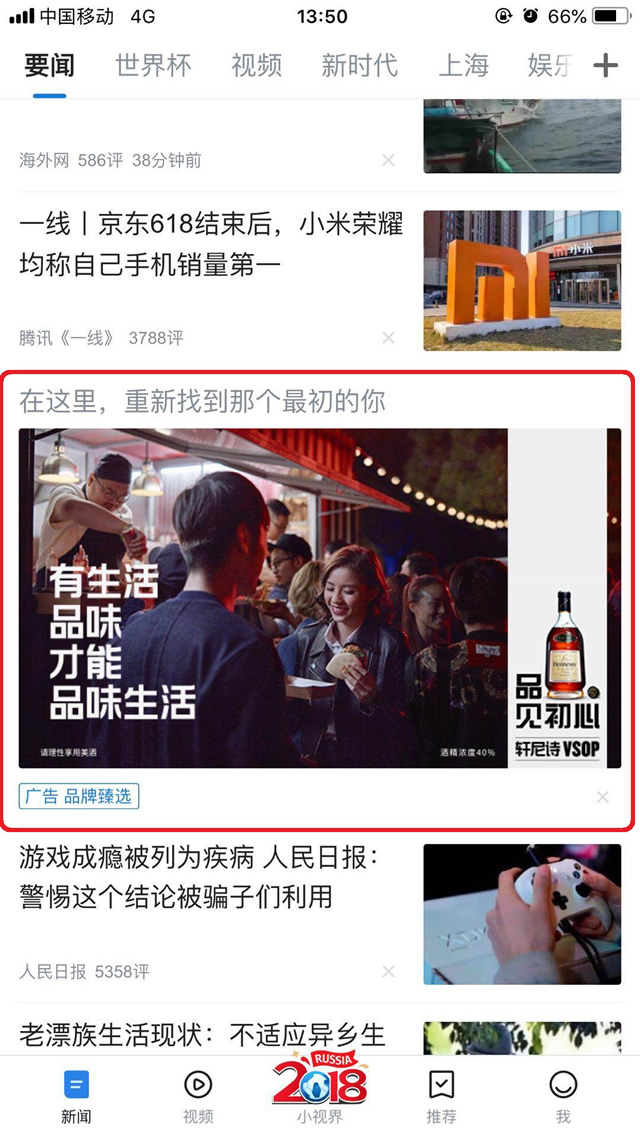Switch to the 推荐 bottom tab

(x=441, y=1097)
